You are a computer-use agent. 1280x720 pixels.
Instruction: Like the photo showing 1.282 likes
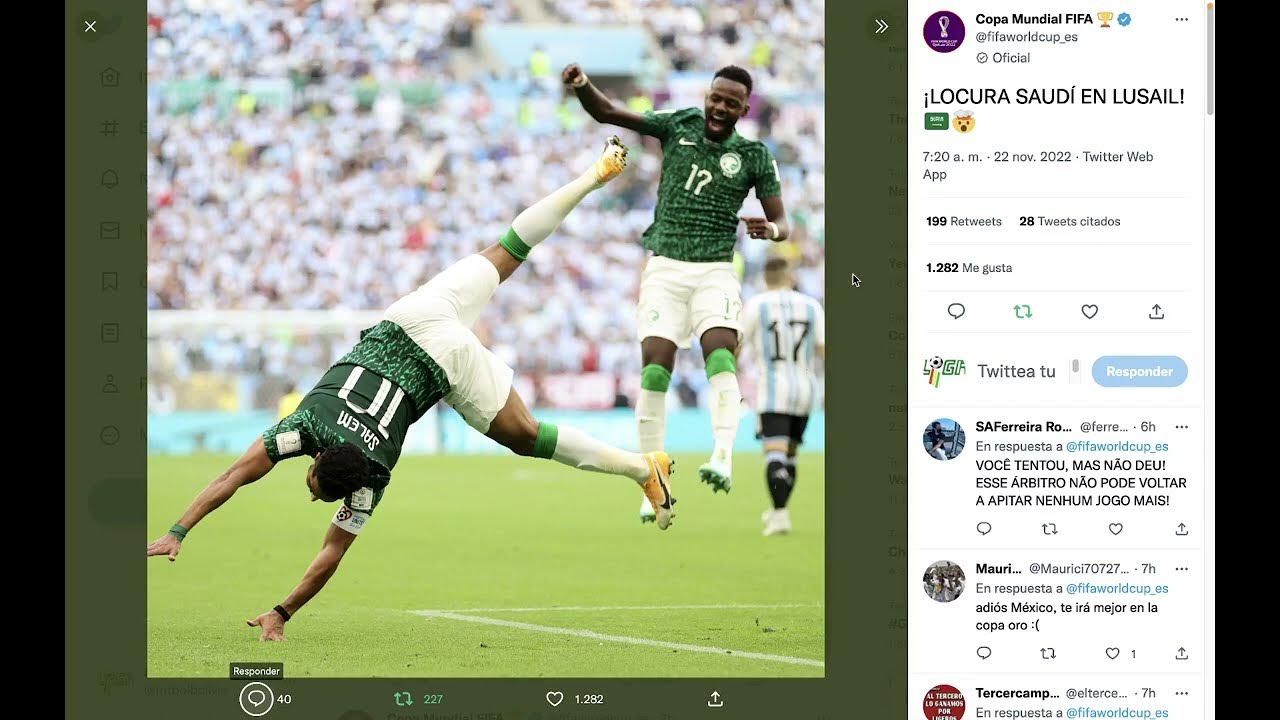pos(555,699)
